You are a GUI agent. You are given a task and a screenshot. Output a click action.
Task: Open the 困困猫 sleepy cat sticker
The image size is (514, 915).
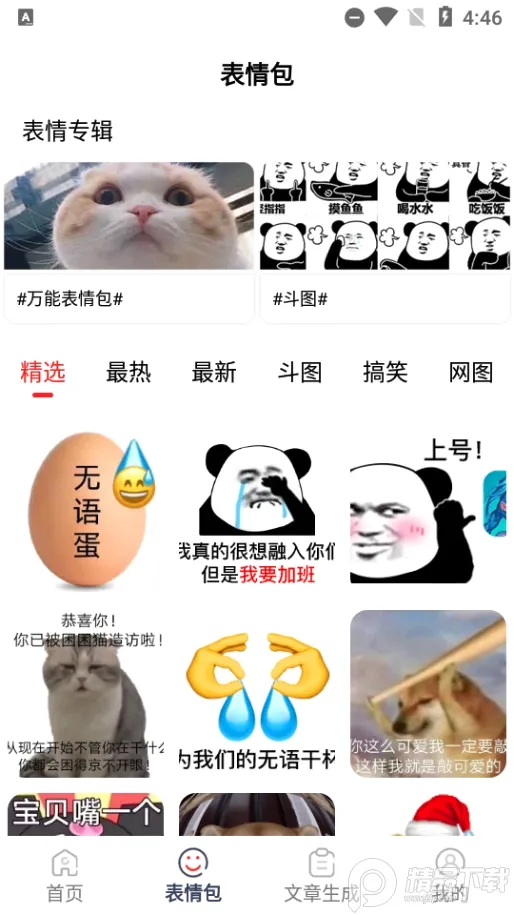click(86, 693)
